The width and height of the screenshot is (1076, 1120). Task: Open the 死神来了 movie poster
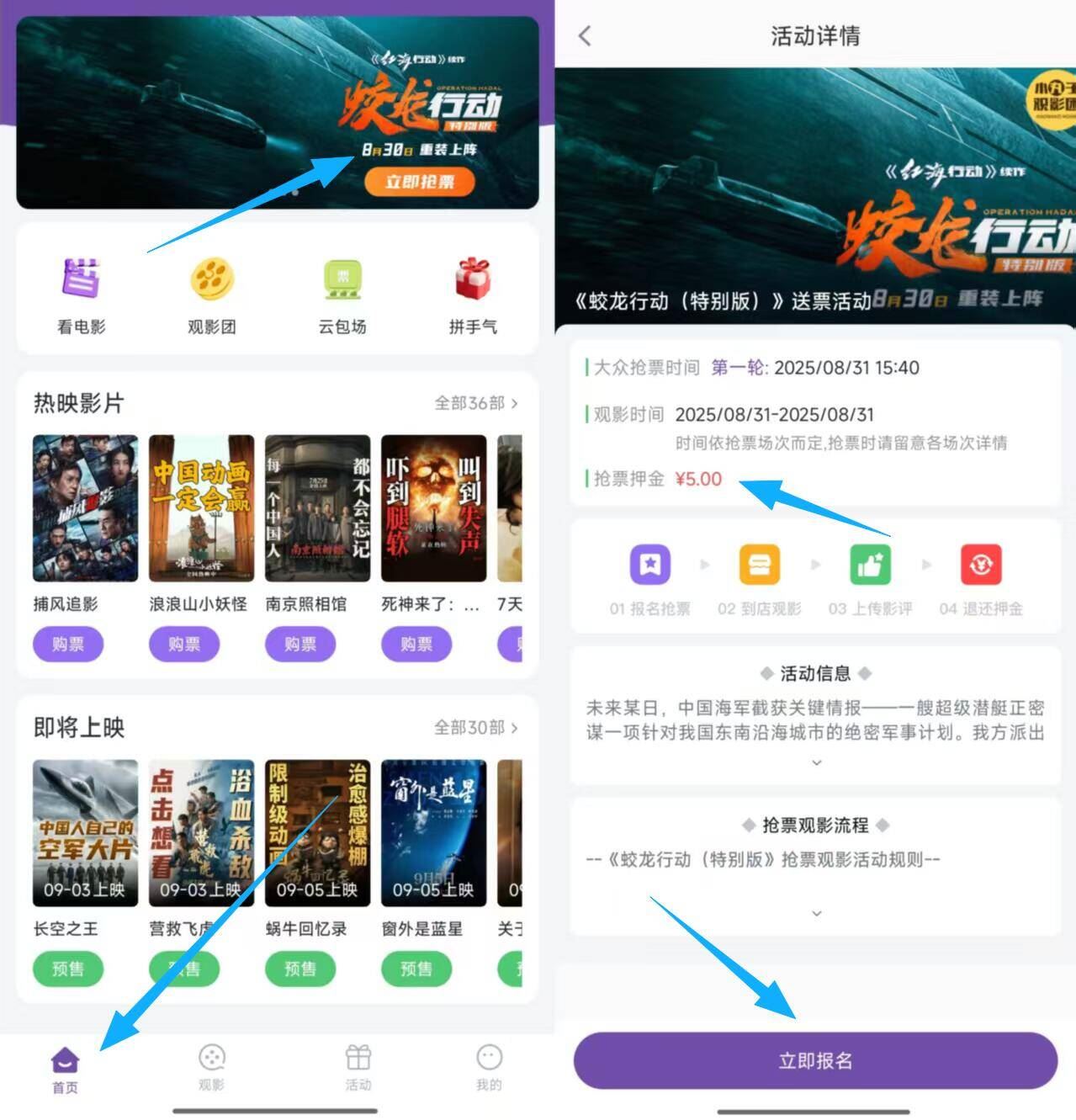433,508
